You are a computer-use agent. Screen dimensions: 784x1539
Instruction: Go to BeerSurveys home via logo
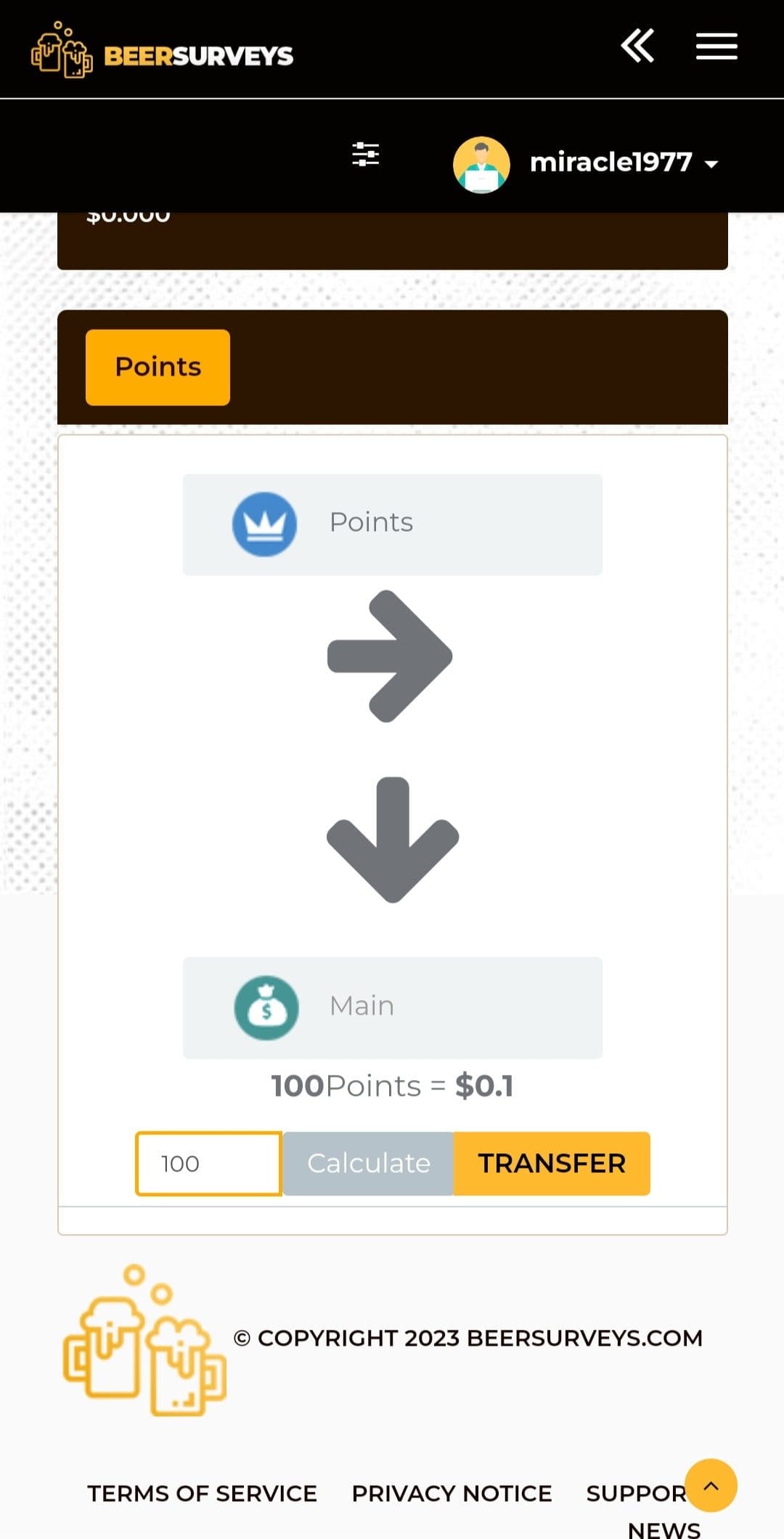(162, 51)
